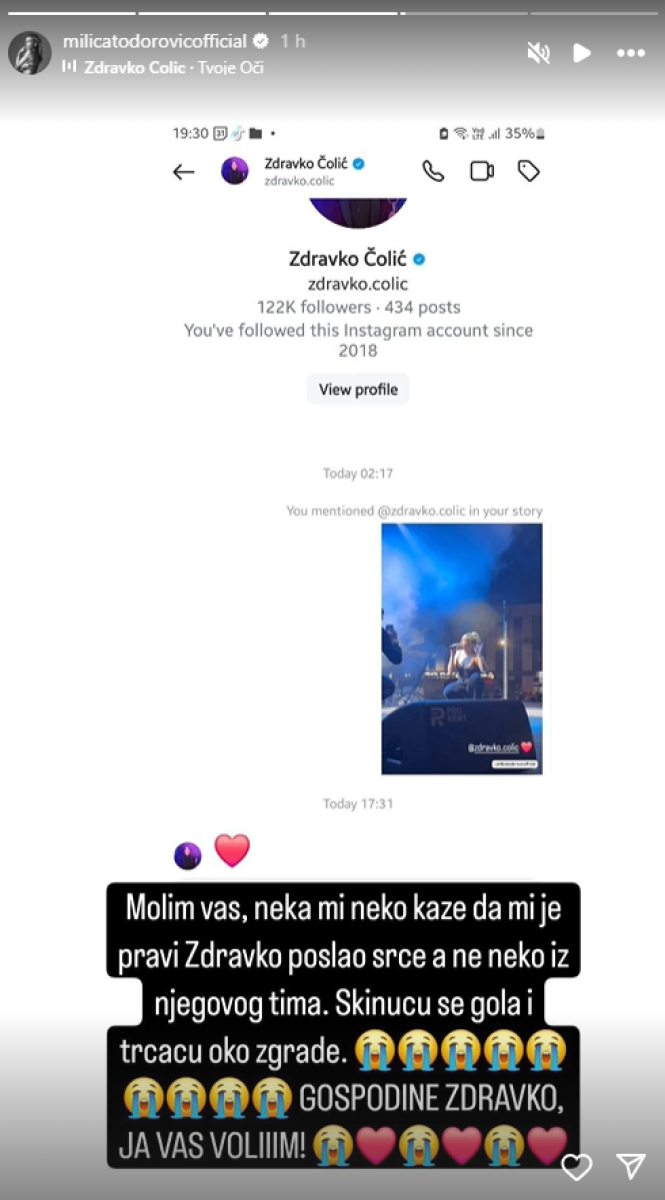Share the story via paper plane icon

[x=630, y=1166]
